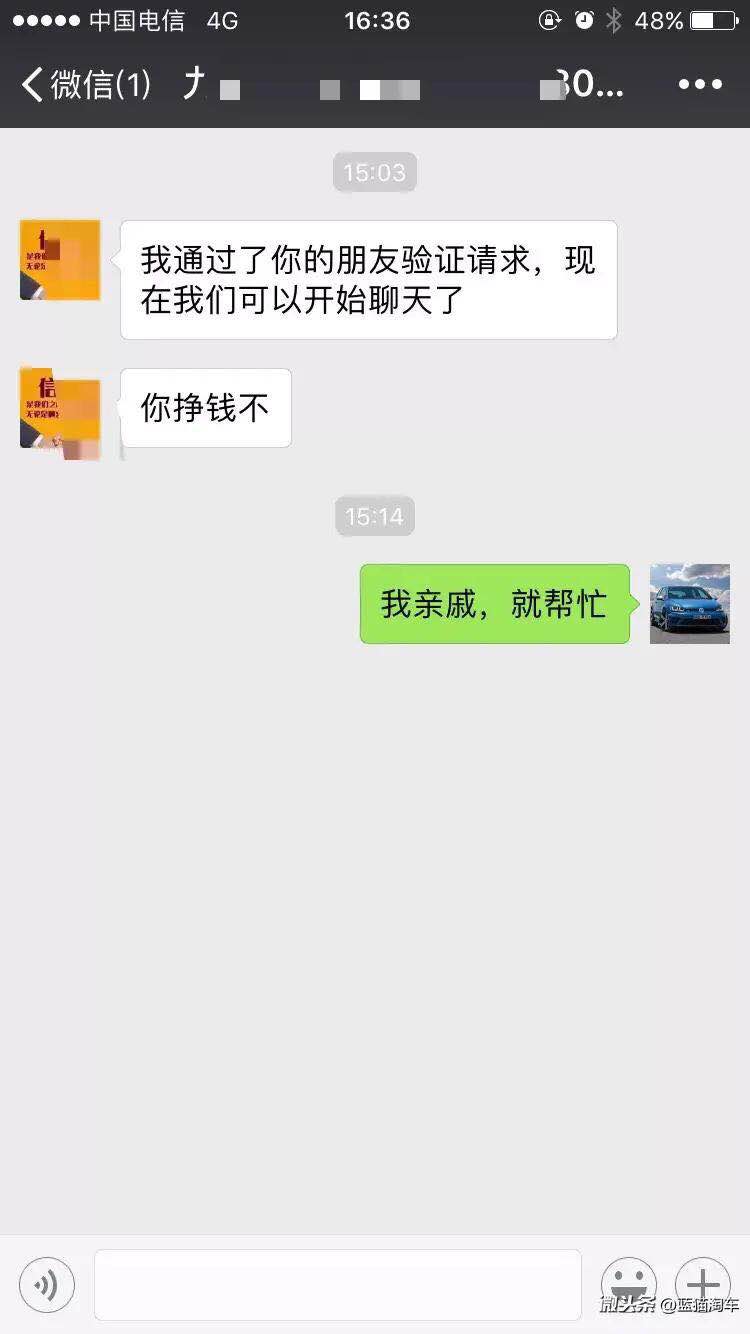Tap the 15:03 timestamp label
750x1334 pixels.
click(374, 171)
